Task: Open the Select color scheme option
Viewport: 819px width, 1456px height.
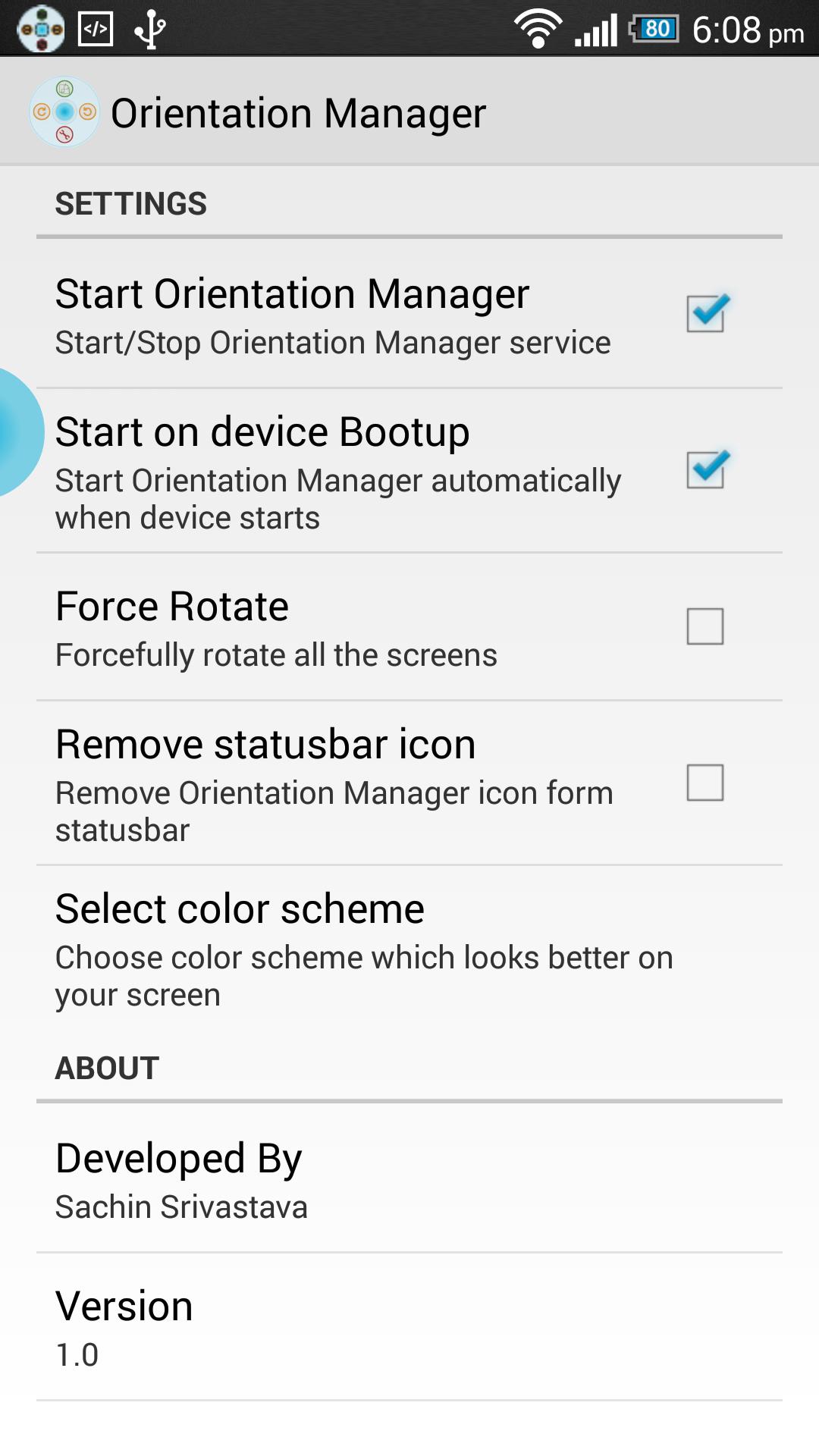Action: click(364, 948)
